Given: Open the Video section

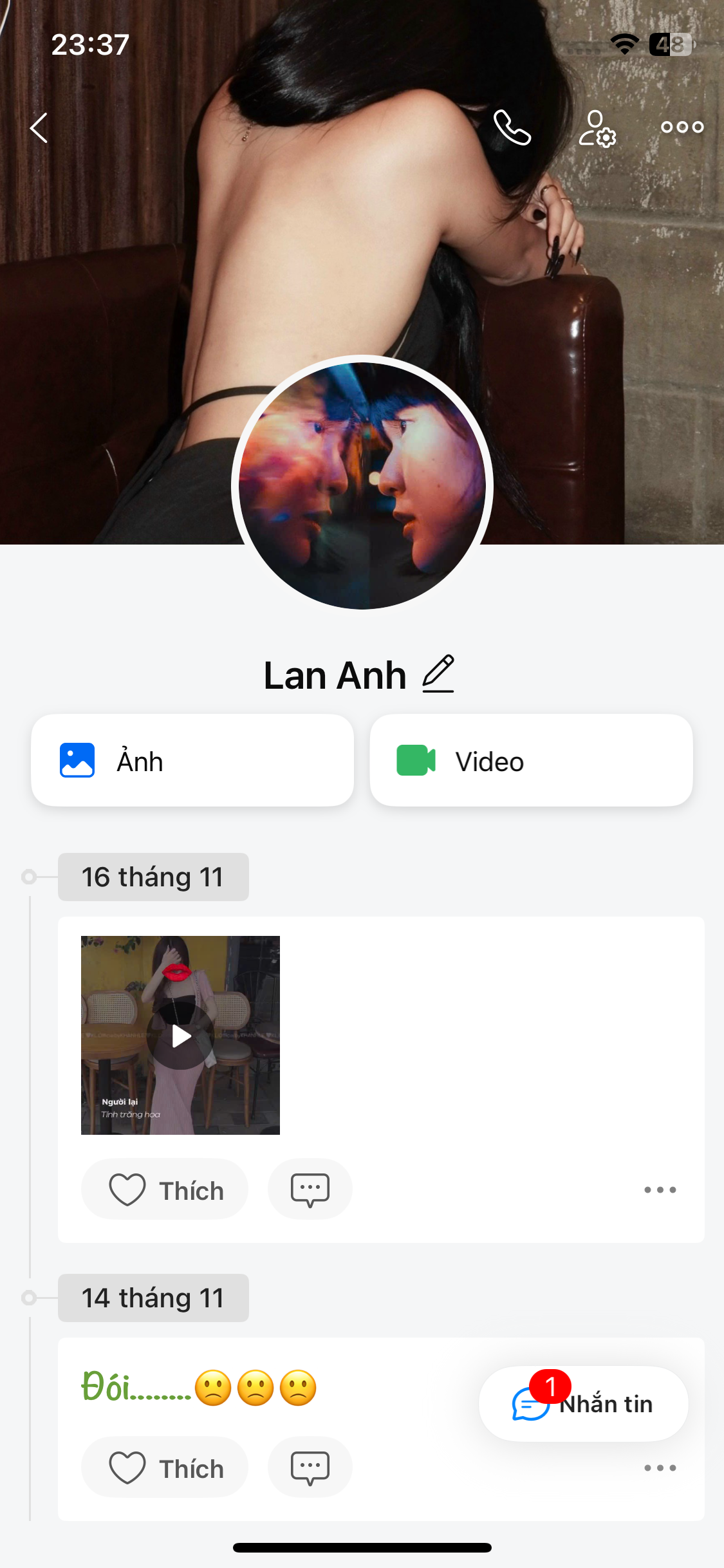Looking at the screenshot, I should click(x=531, y=761).
